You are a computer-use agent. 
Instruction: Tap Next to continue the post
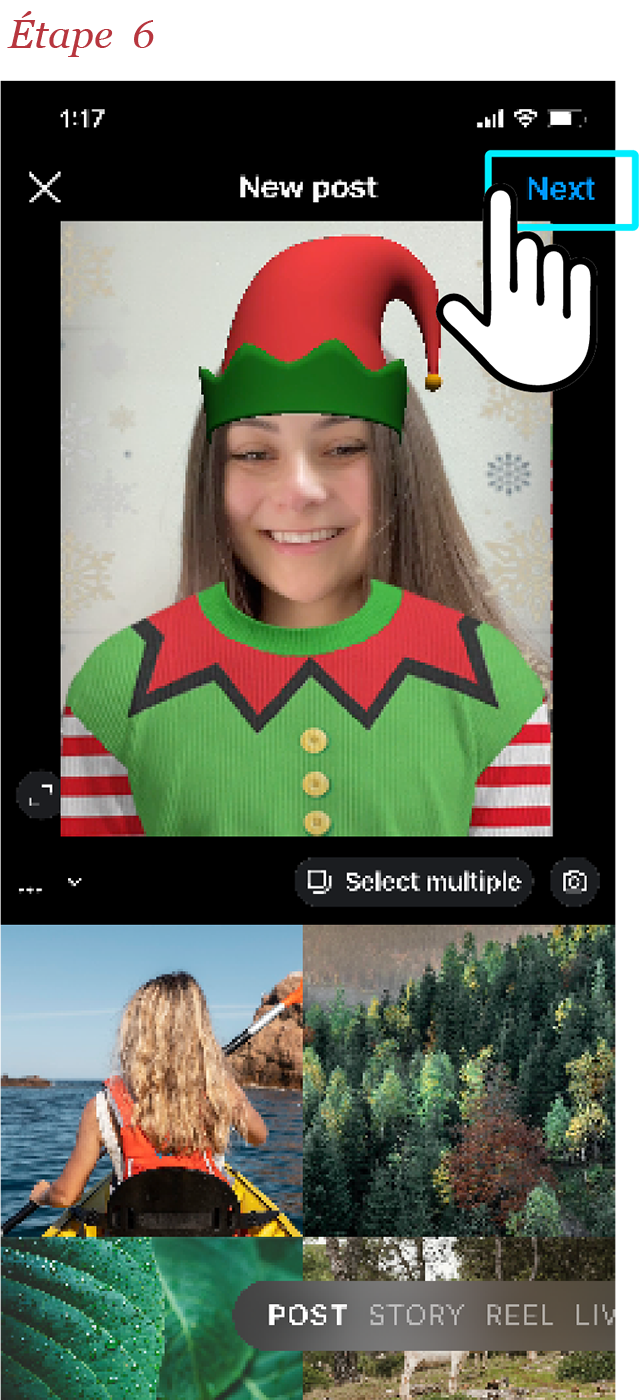click(x=560, y=188)
